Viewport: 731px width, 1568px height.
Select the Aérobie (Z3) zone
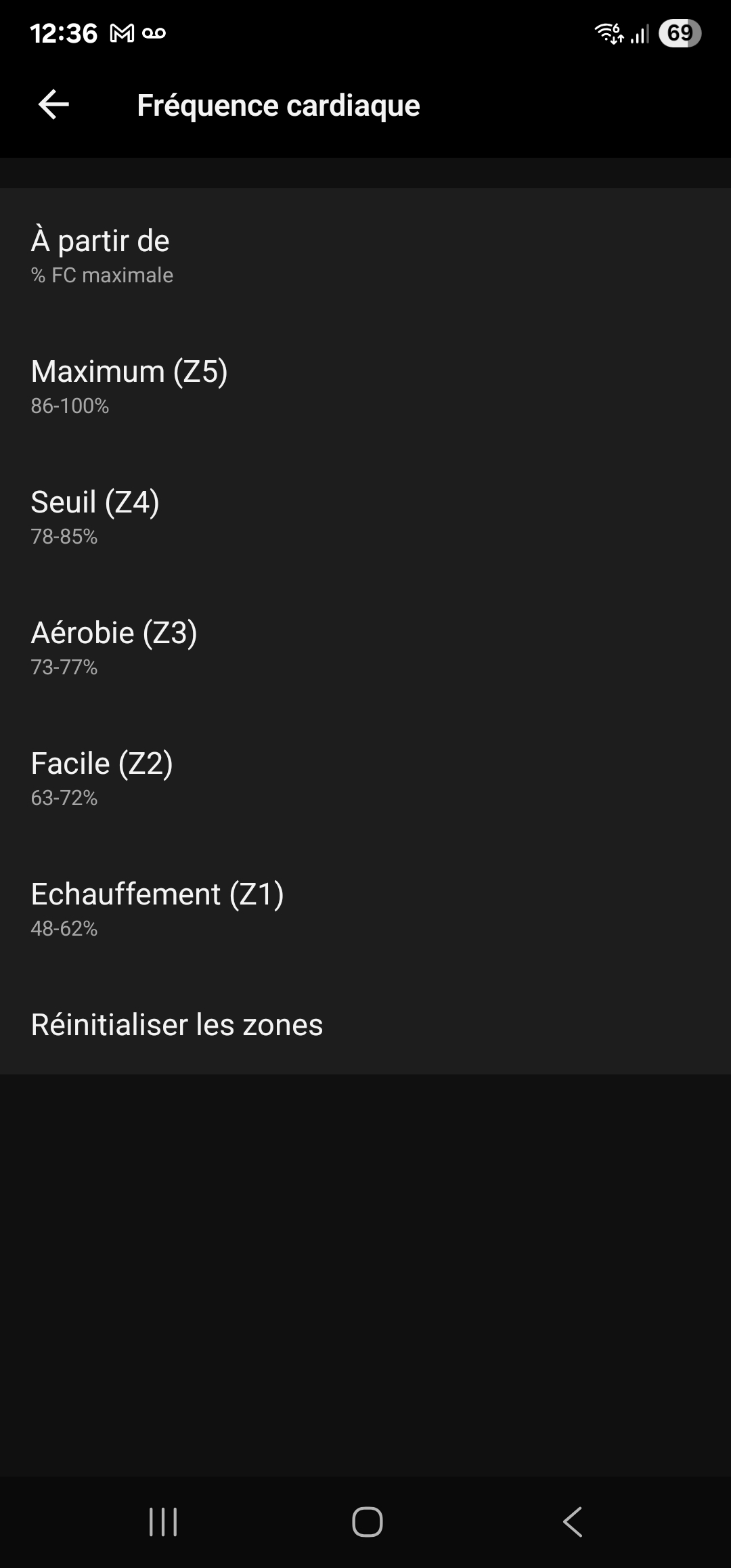[x=365, y=647]
